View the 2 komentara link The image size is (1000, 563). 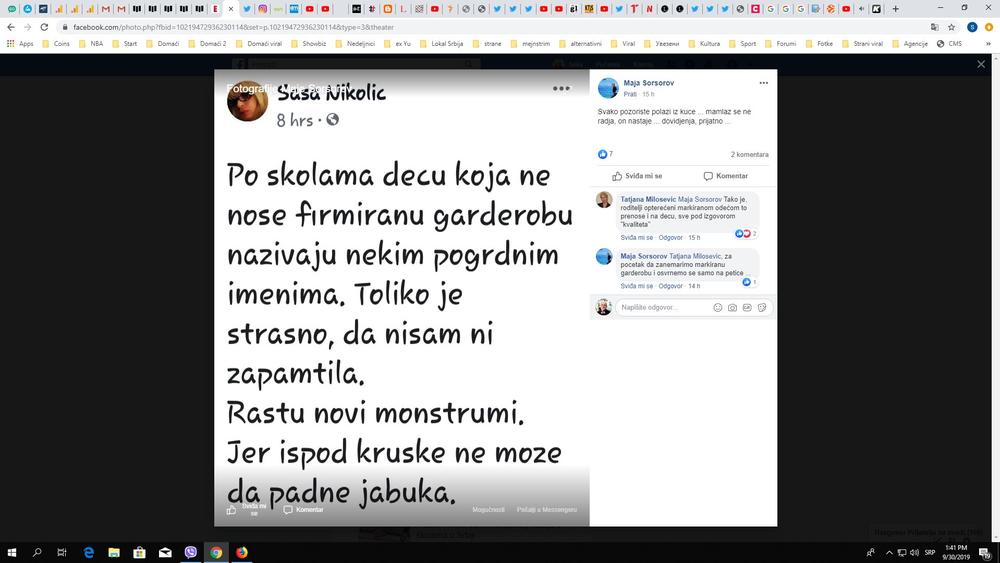pos(749,155)
